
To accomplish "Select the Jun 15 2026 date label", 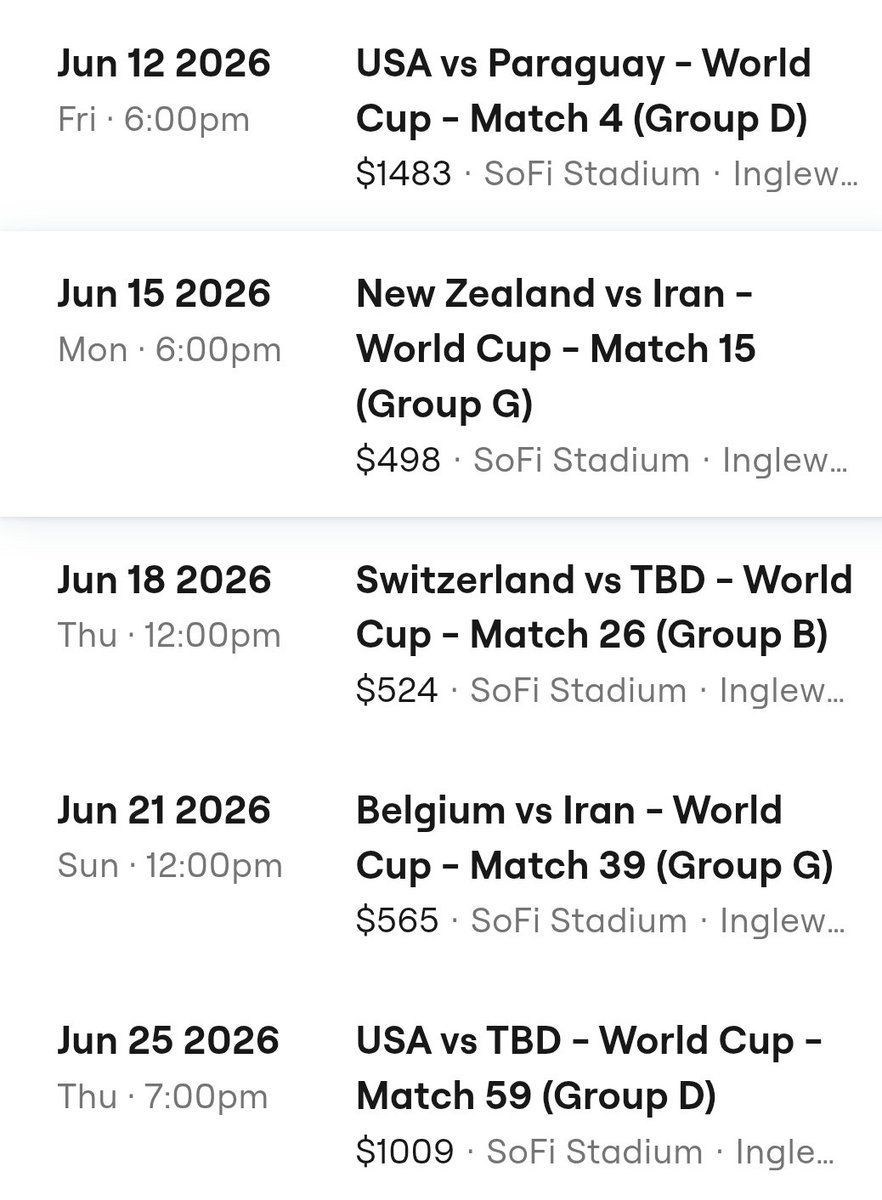I will click(x=164, y=293).
